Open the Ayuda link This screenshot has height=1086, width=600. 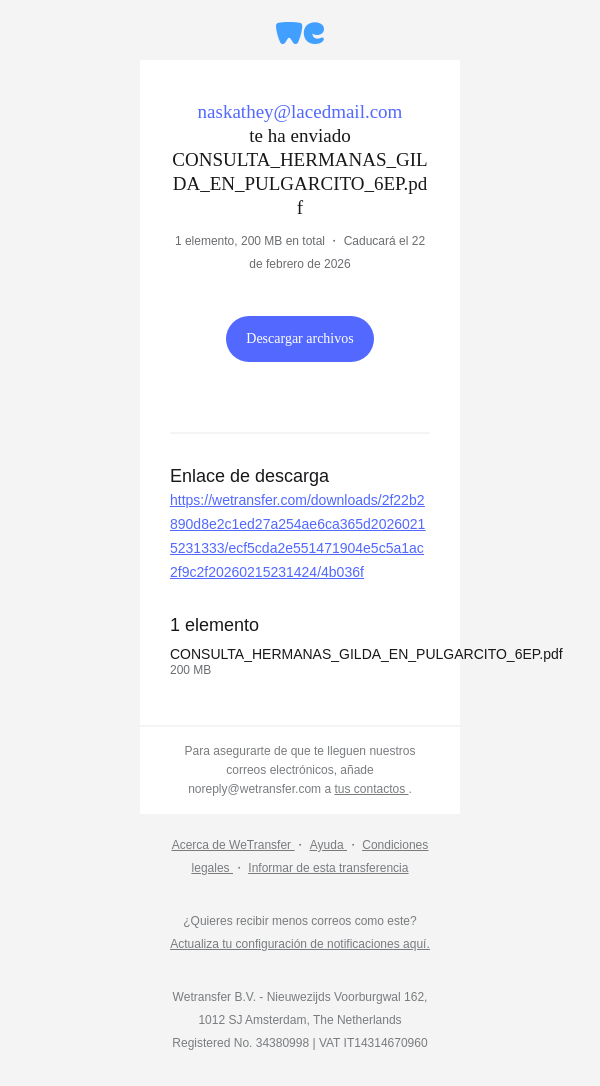(x=327, y=845)
